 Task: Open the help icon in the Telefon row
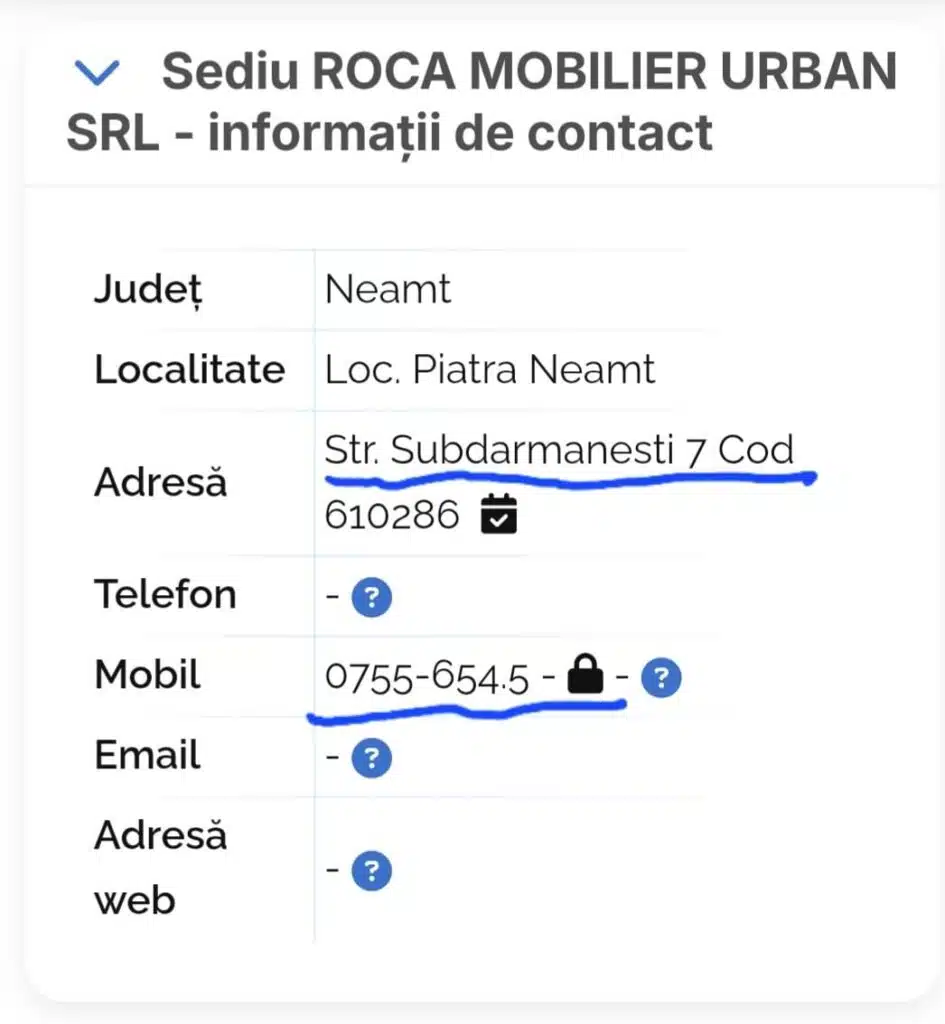[x=372, y=598]
